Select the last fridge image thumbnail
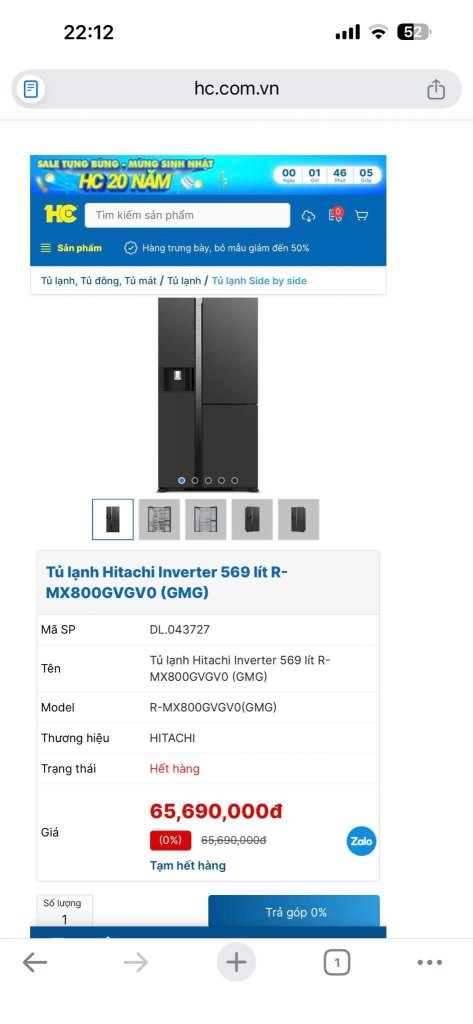The height and width of the screenshot is (1024, 473). click(x=299, y=519)
